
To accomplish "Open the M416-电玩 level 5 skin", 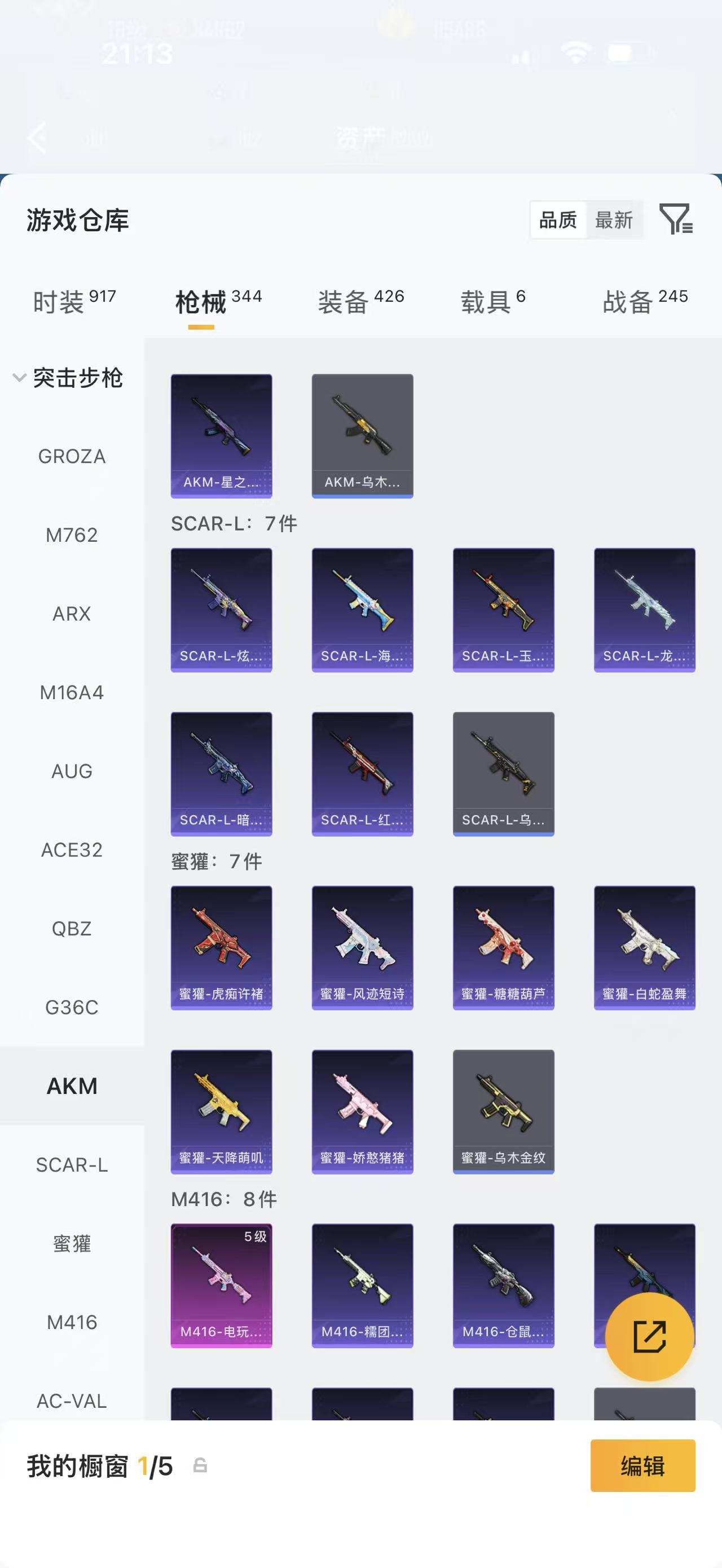I will pos(222,1286).
